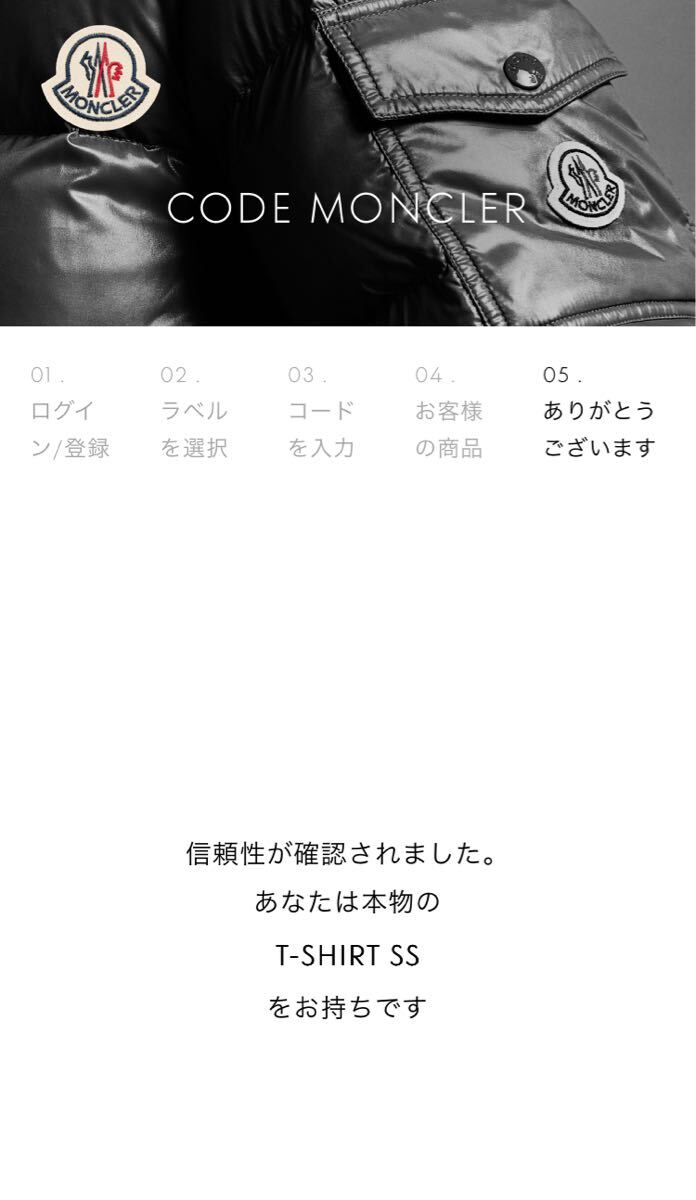Select step 04 お客様の商品
696x1200 pixels.
point(449,412)
